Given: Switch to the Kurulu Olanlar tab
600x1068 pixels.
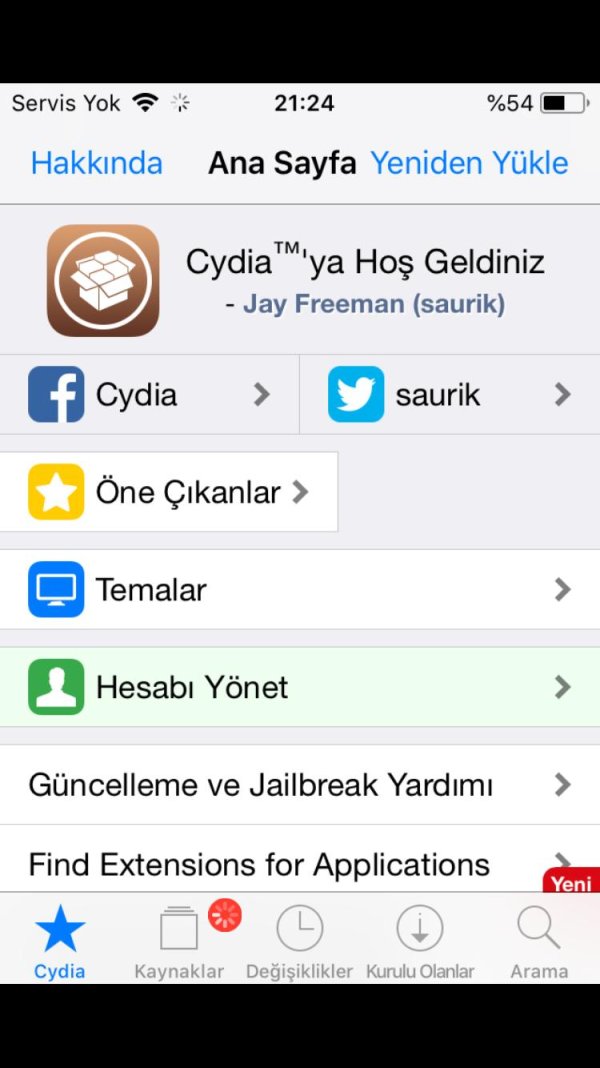Looking at the screenshot, I should click(419, 941).
